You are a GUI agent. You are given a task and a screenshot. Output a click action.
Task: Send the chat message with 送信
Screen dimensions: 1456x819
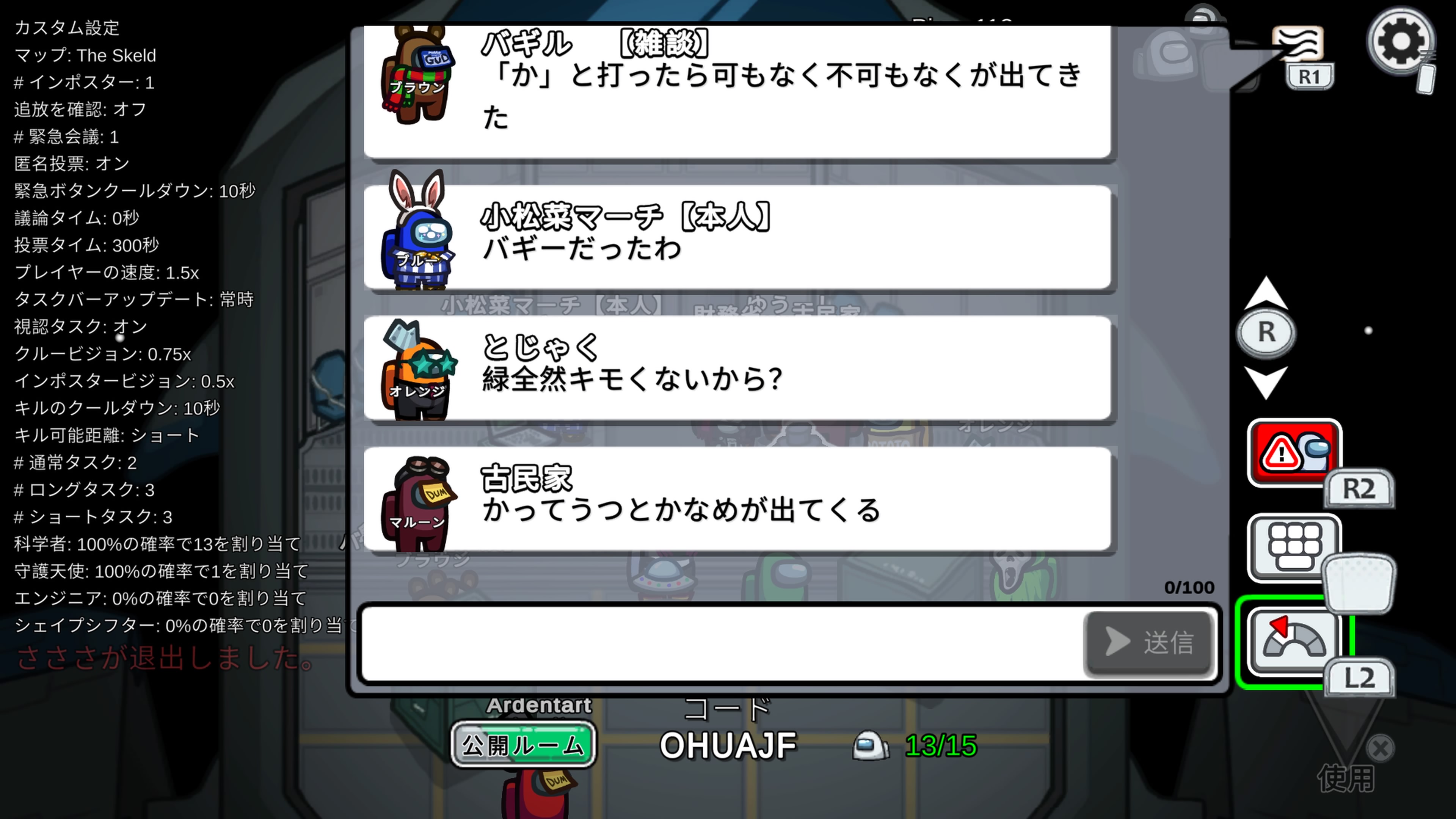pos(1148,643)
